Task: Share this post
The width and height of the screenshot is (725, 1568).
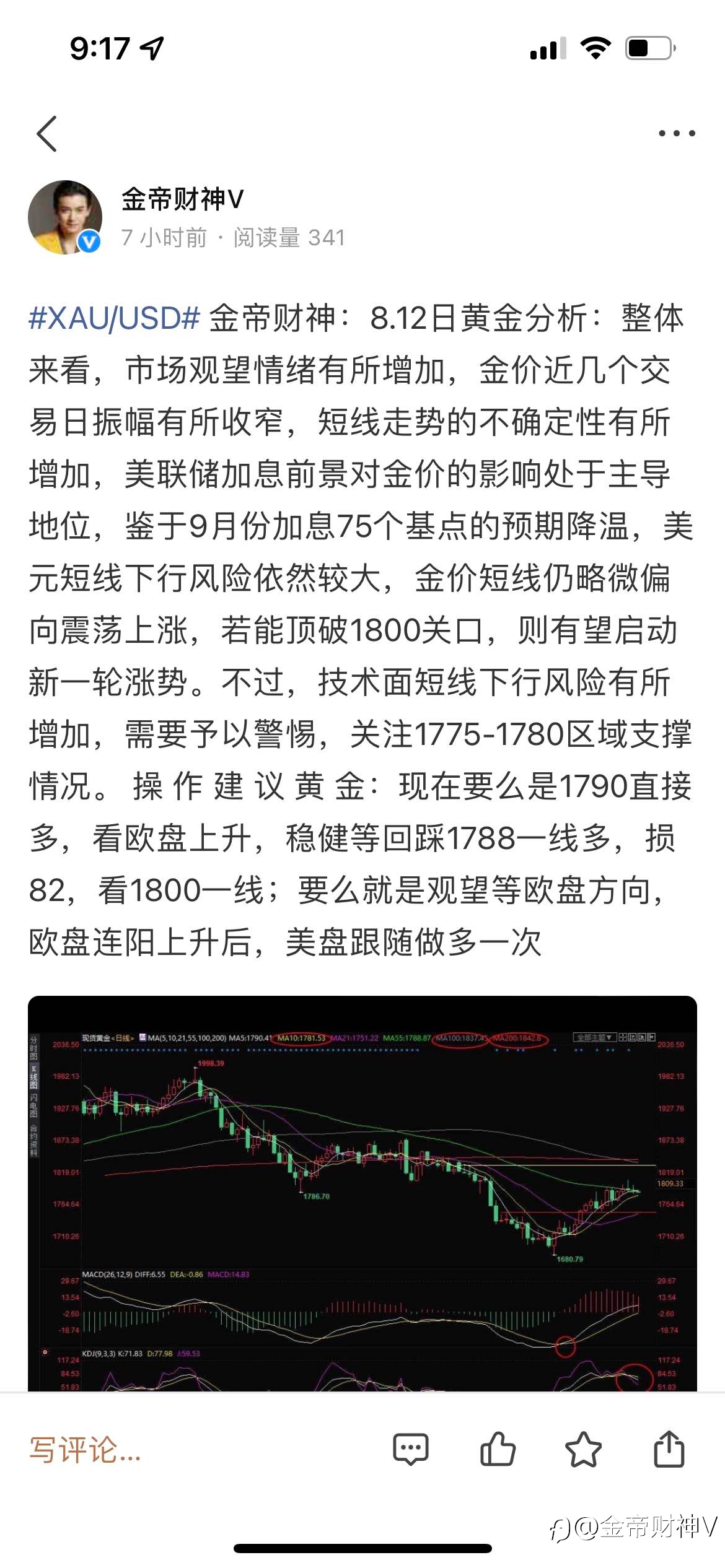Action: tap(669, 1449)
